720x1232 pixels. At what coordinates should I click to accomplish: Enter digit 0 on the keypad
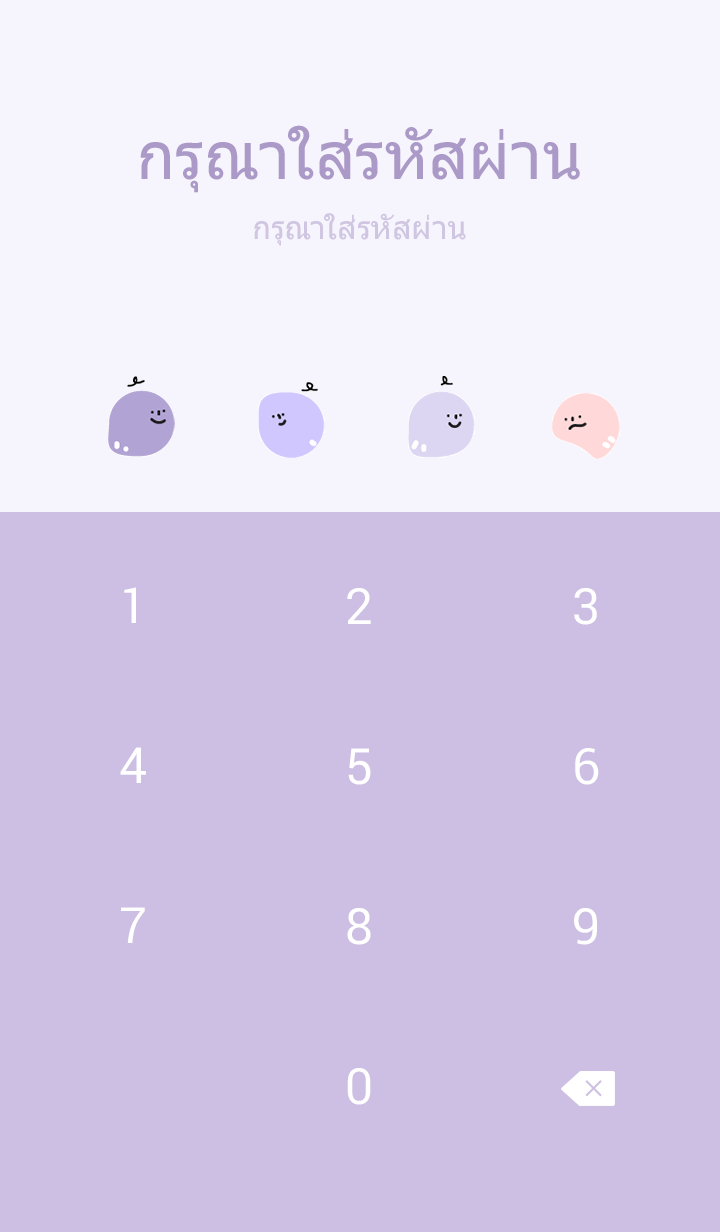point(359,1087)
